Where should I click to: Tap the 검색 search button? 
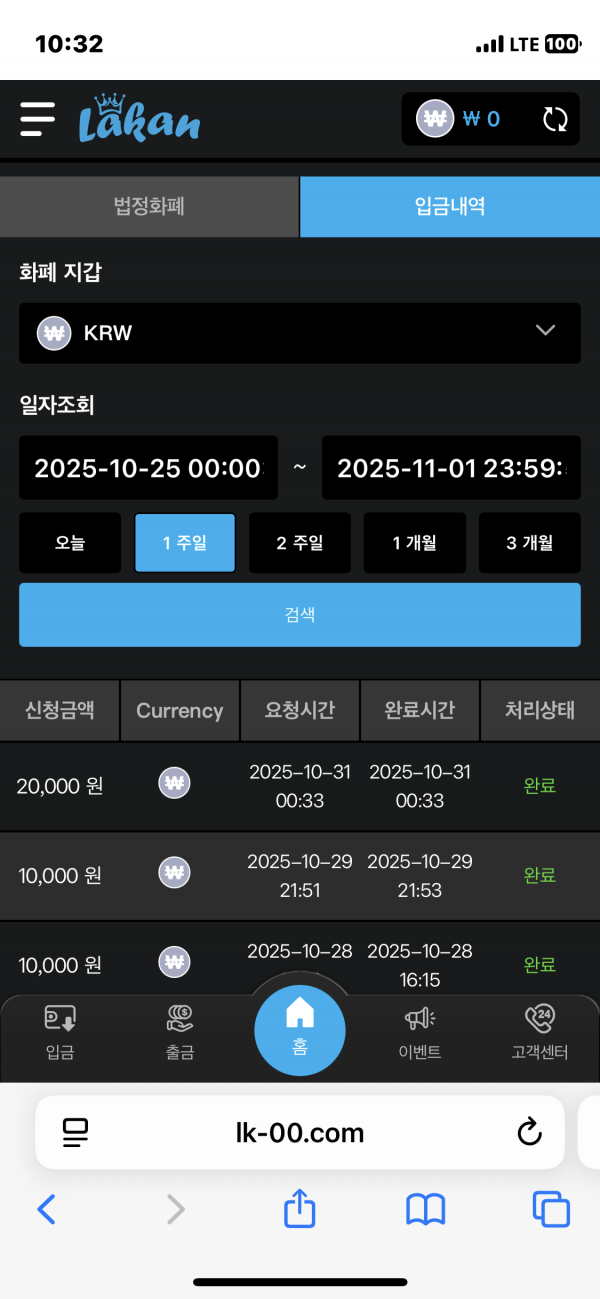tap(300, 615)
